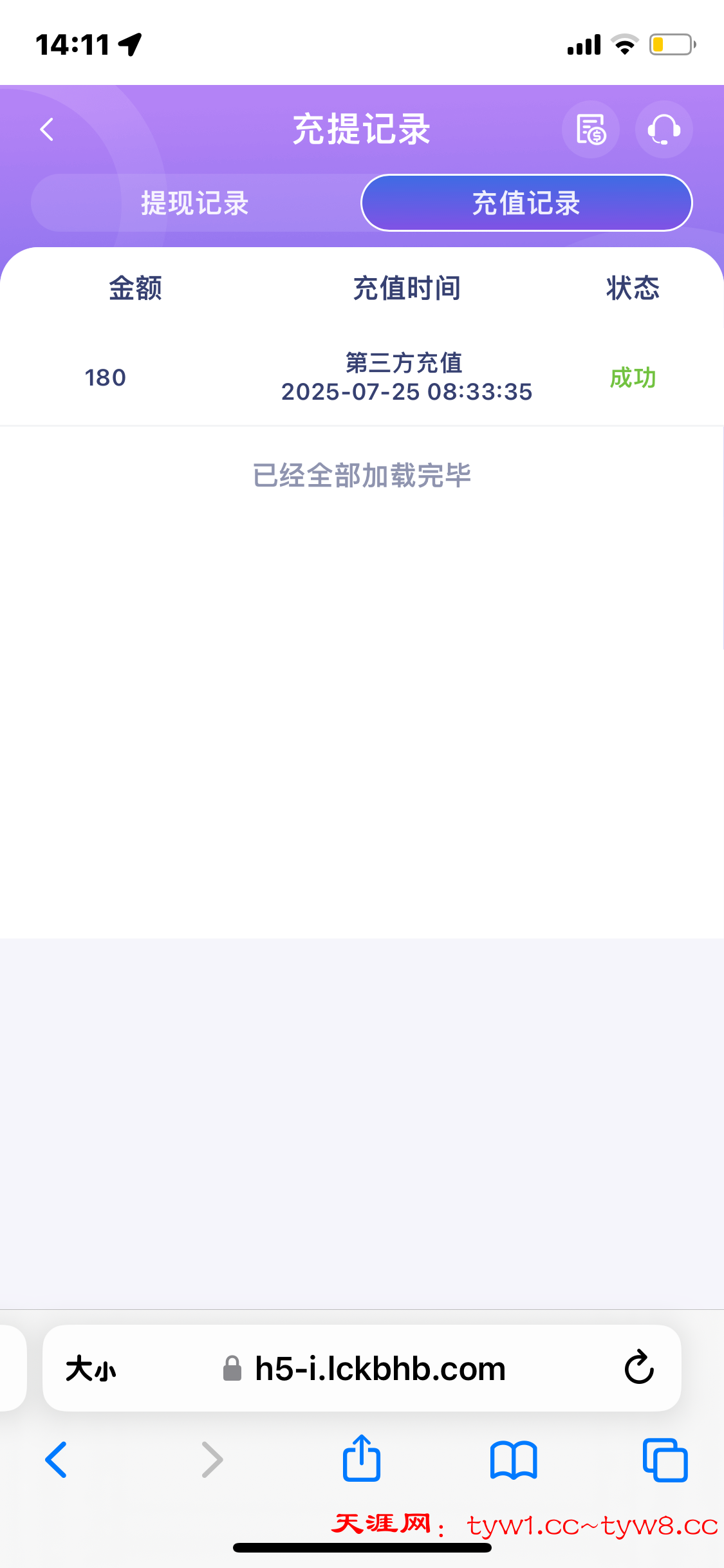724x1568 pixels.
Task: Tap the partially hidden tab on bottom left
Action: (8, 1368)
